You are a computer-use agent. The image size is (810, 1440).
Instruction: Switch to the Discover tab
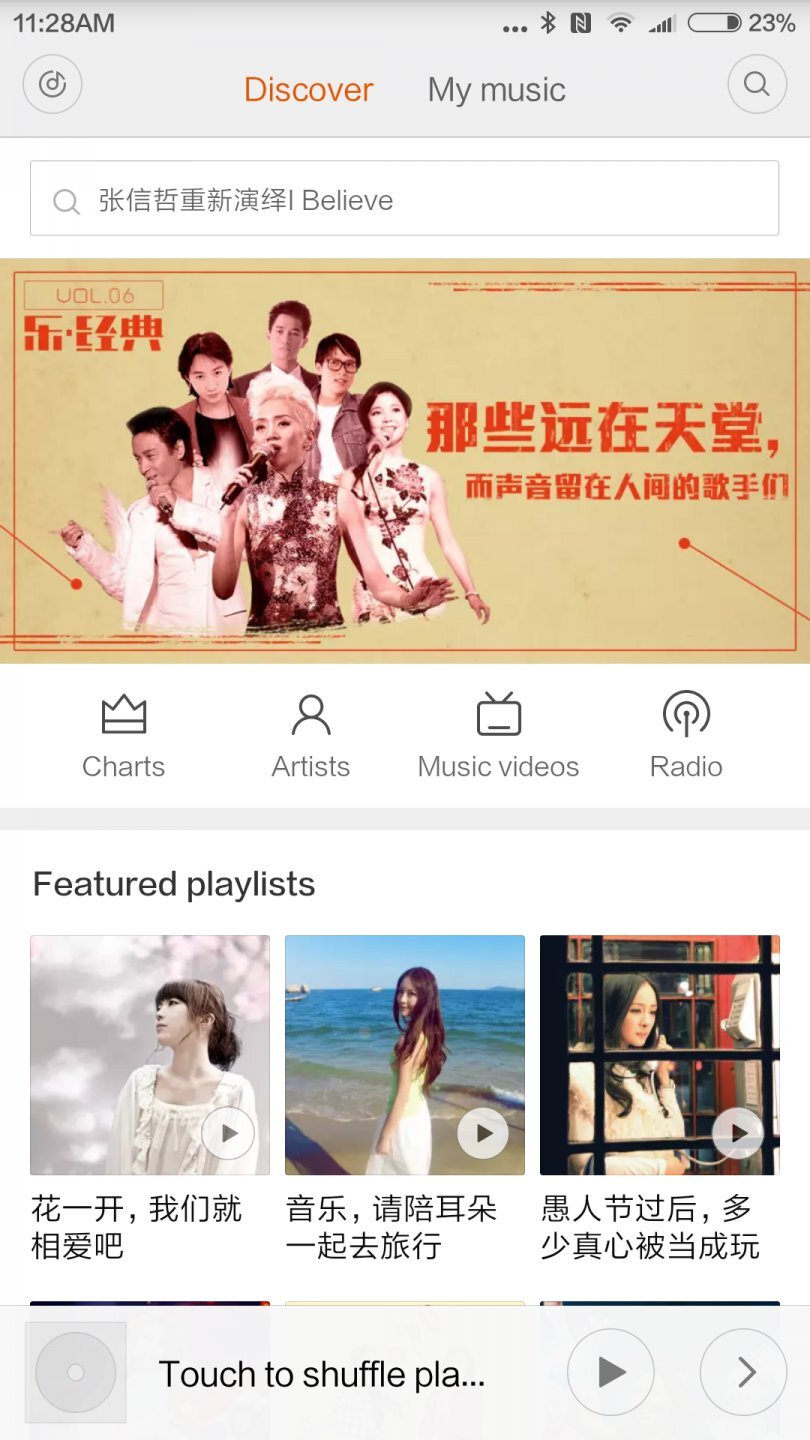click(308, 89)
